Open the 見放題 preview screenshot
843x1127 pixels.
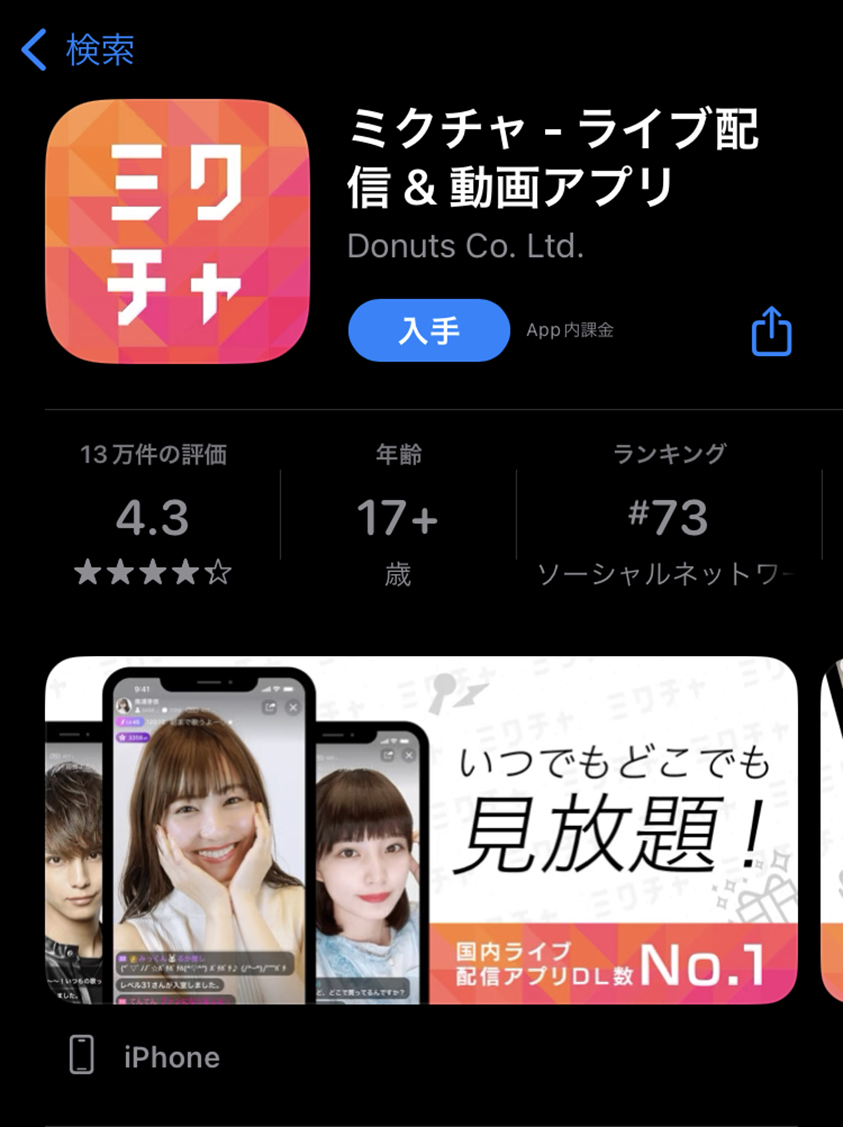click(x=421, y=830)
